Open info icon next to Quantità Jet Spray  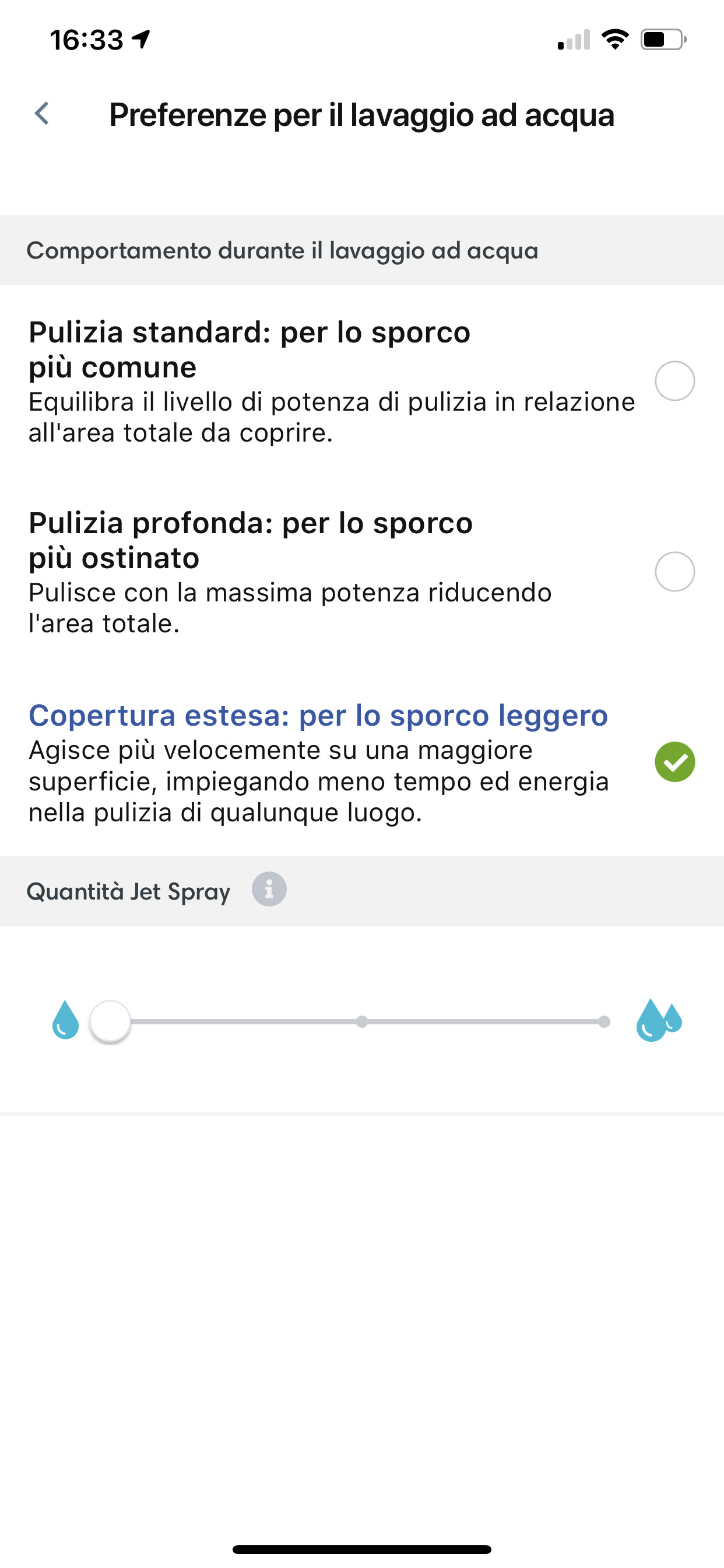[269, 890]
